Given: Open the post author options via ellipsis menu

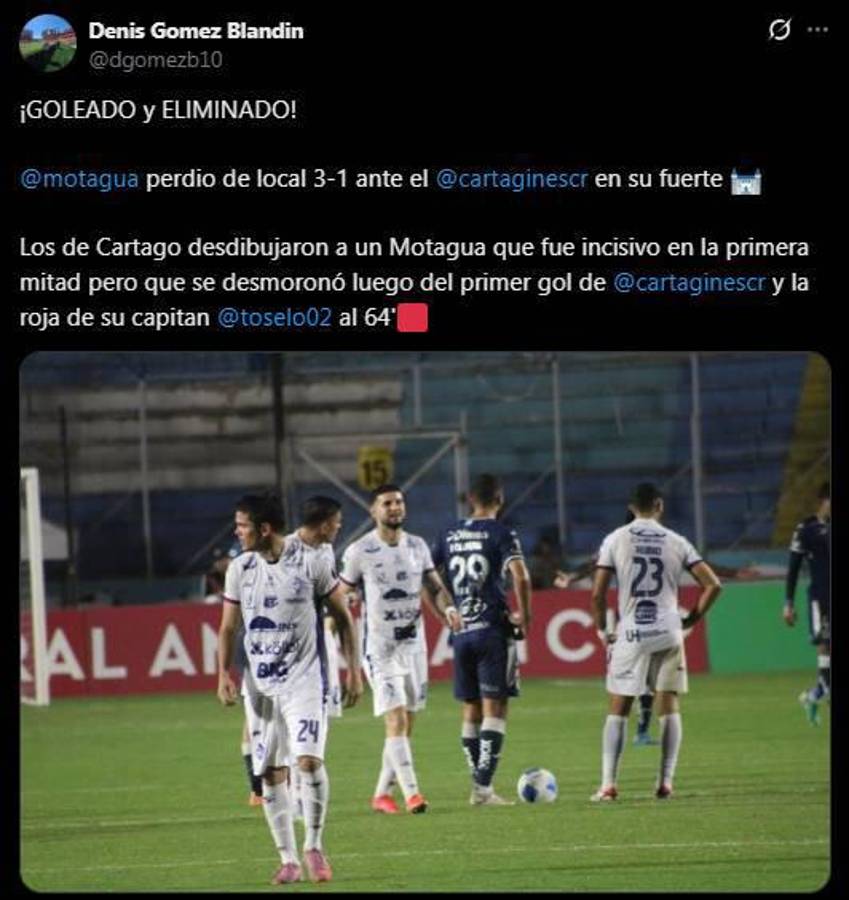Looking at the screenshot, I should point(818,31).
